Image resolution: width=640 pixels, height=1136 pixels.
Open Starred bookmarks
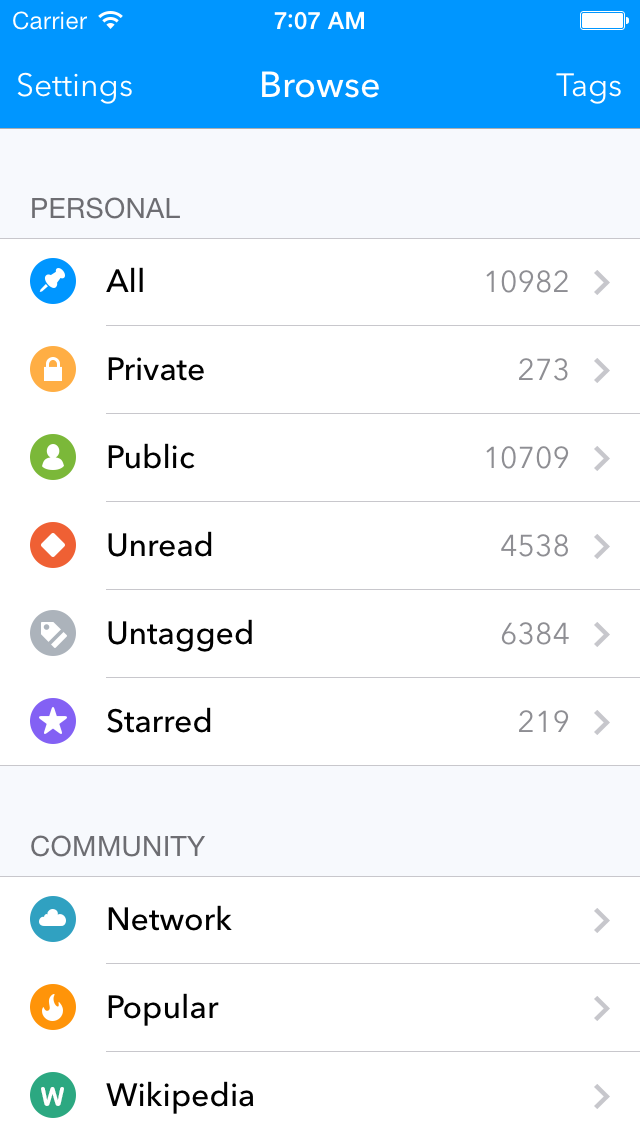click(320, 722)
